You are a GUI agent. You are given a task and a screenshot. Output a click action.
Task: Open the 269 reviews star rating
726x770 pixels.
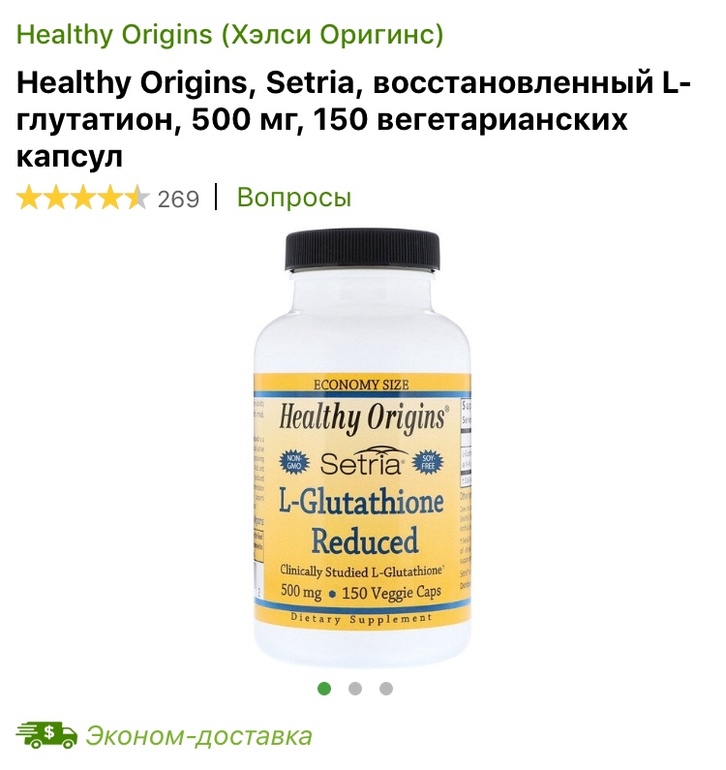pyautogui.click(x=108, y=198)
